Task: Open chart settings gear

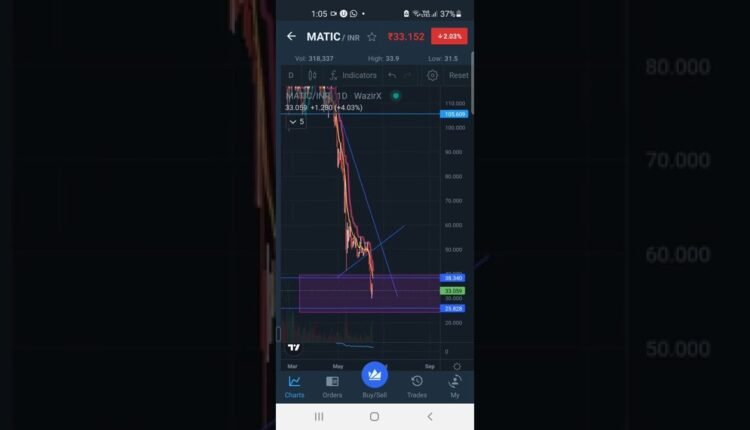Action: [433, 75]
